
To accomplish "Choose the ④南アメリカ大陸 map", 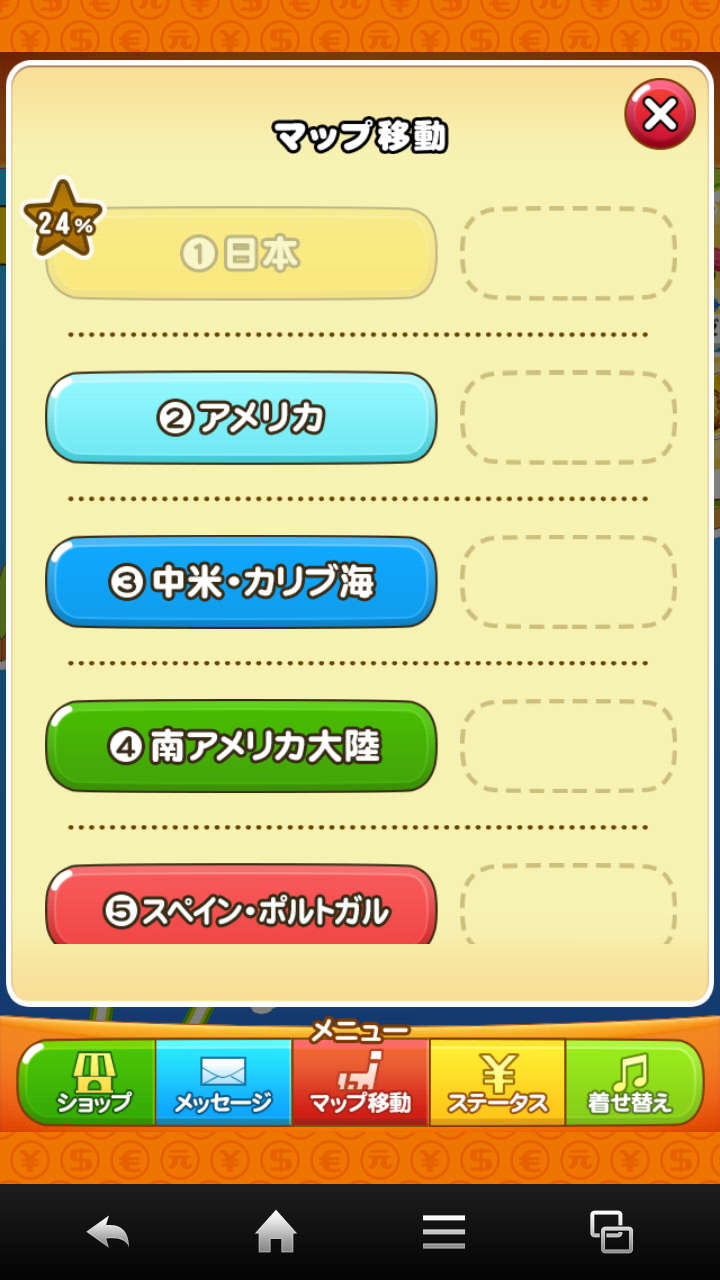I will click(241, 746).
